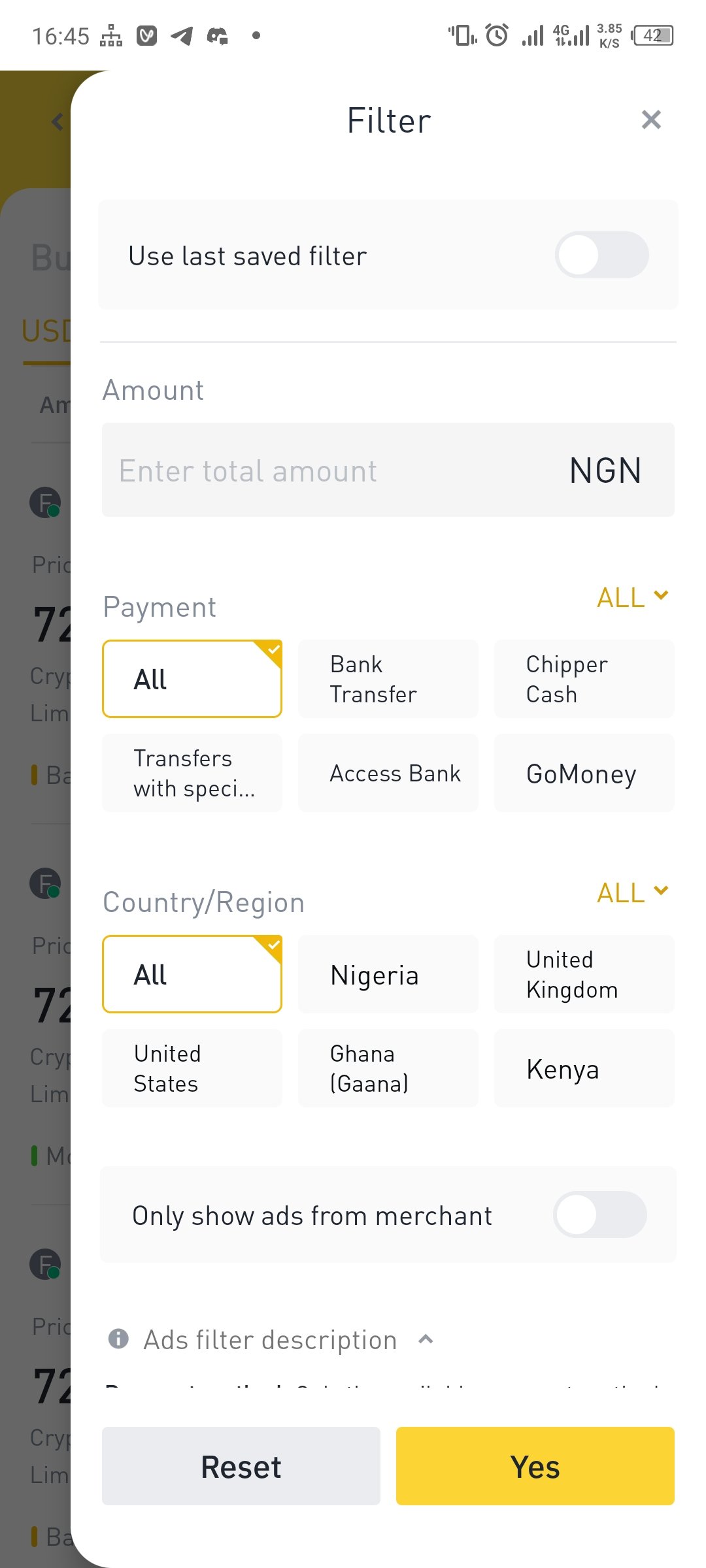Select Ghana (Gaana) region
Viewport: 706px width, 1568px height.
point(388,1068)
